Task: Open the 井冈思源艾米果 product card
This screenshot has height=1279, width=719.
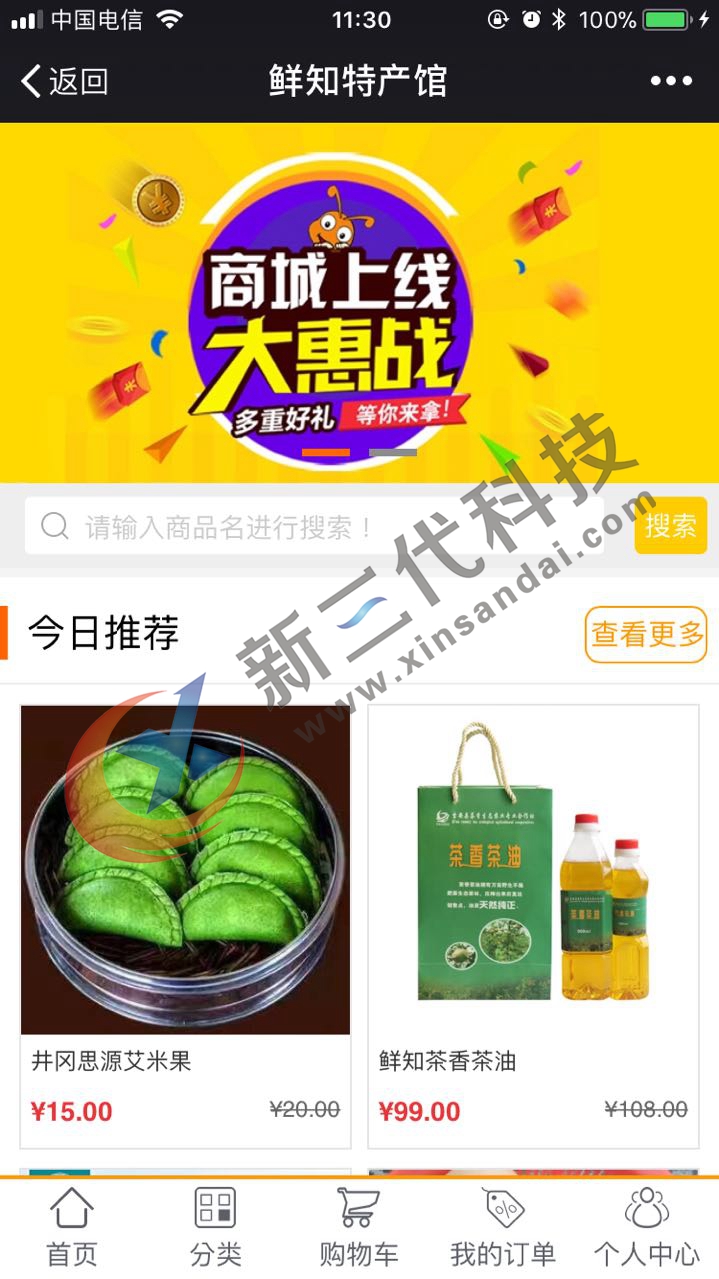Action: coord(185,925)
